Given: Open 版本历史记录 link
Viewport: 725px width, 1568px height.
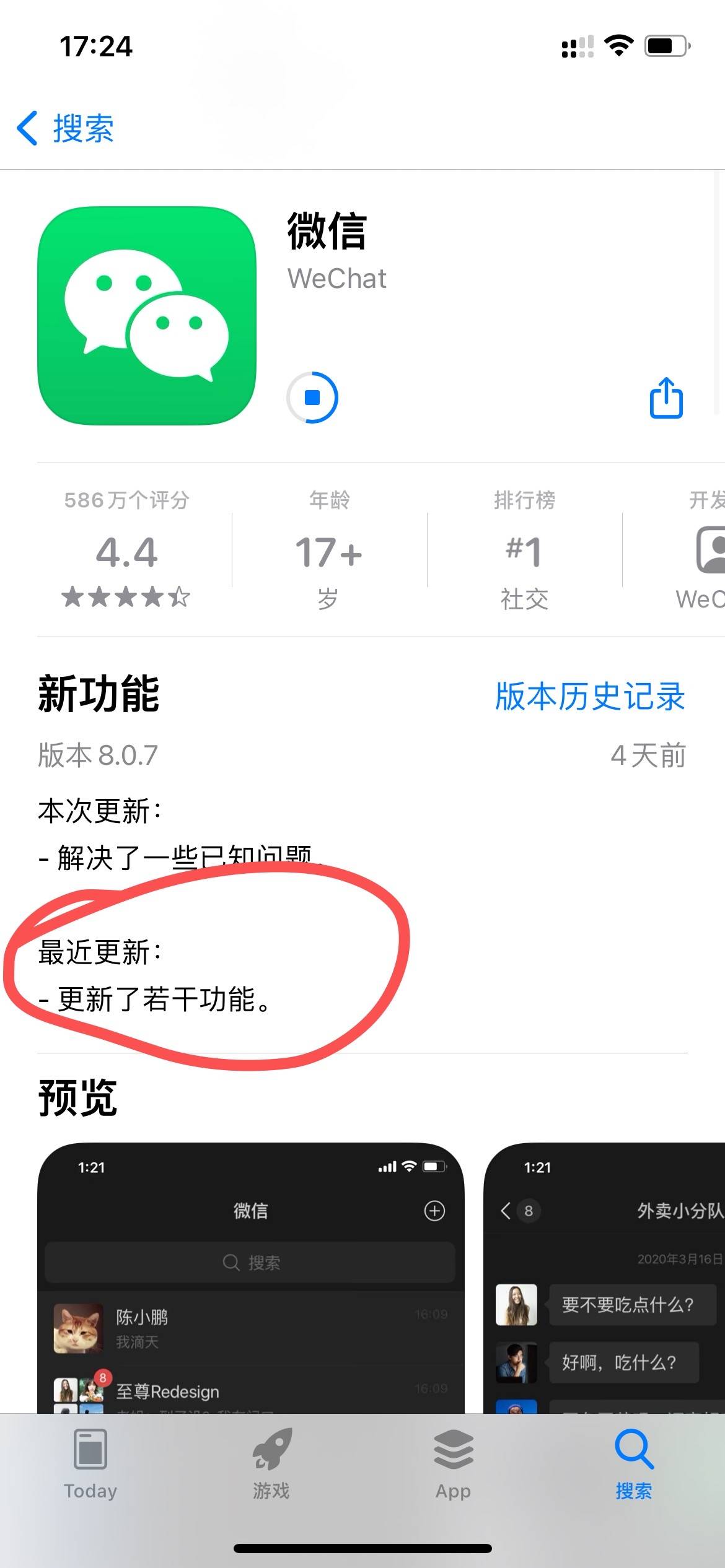Looking at the screenshot, I should pyautogui.click(x=589, y=697).
